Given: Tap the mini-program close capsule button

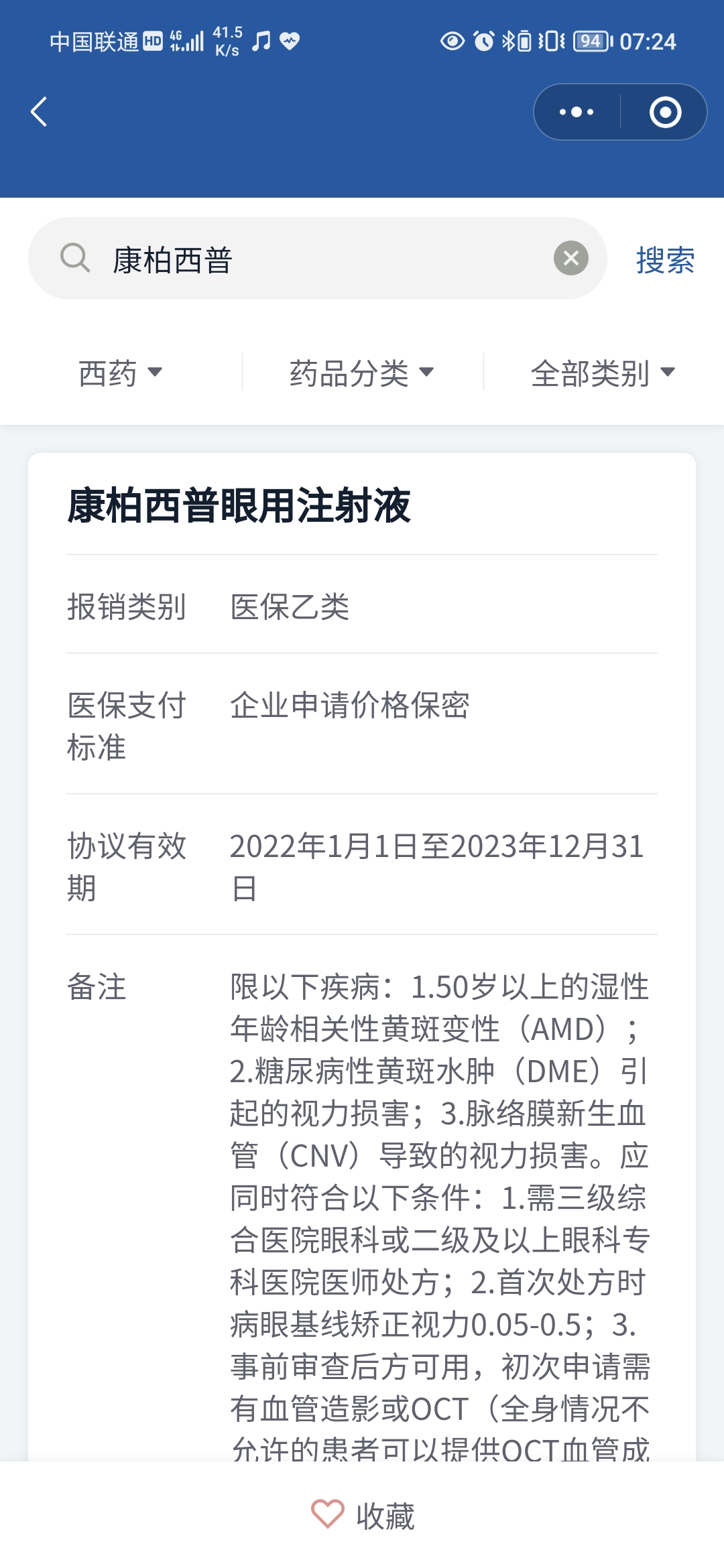Looking at the screenshot, I should (x=666, y=113).
